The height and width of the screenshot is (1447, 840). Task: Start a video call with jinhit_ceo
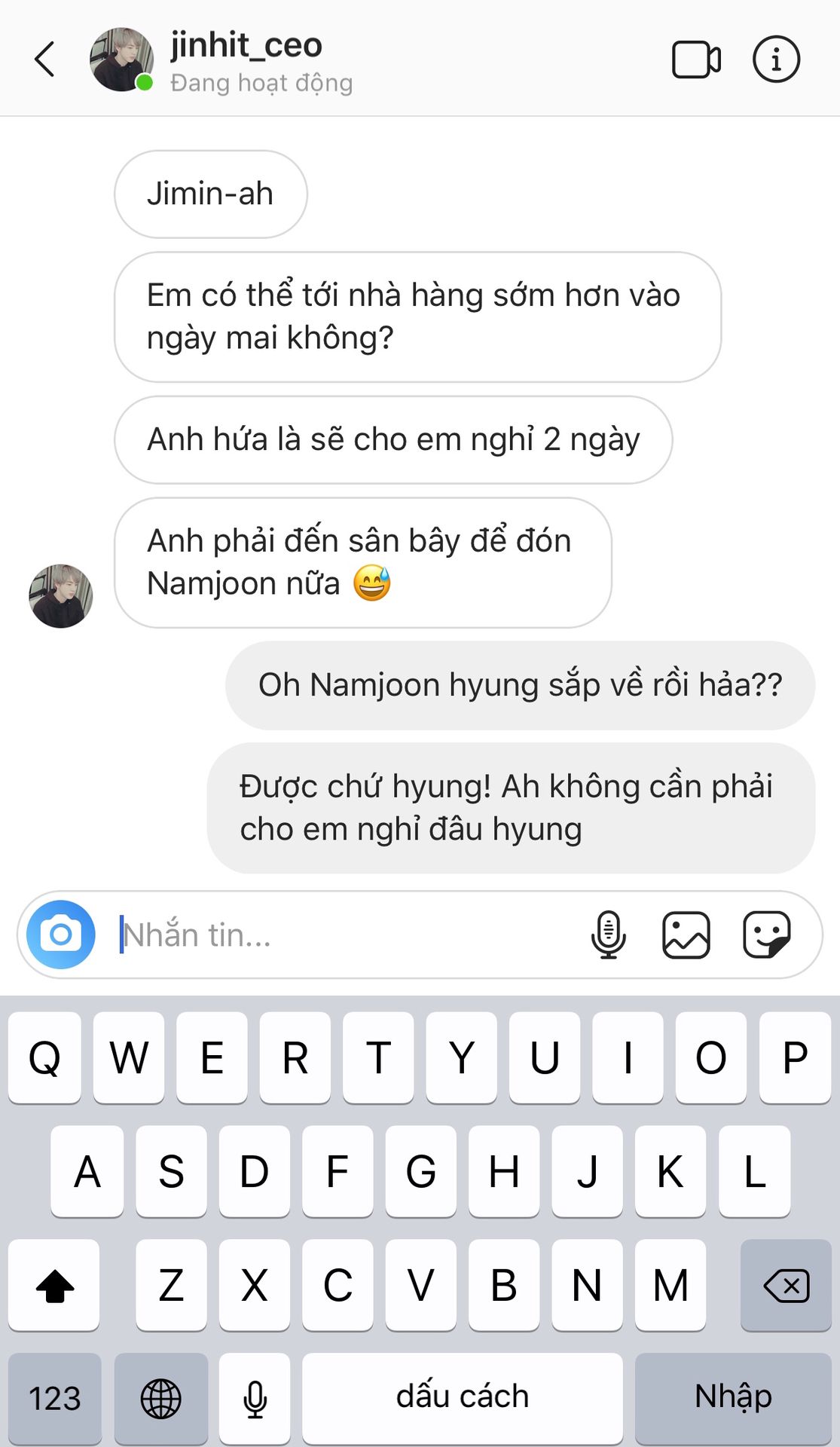696,60
